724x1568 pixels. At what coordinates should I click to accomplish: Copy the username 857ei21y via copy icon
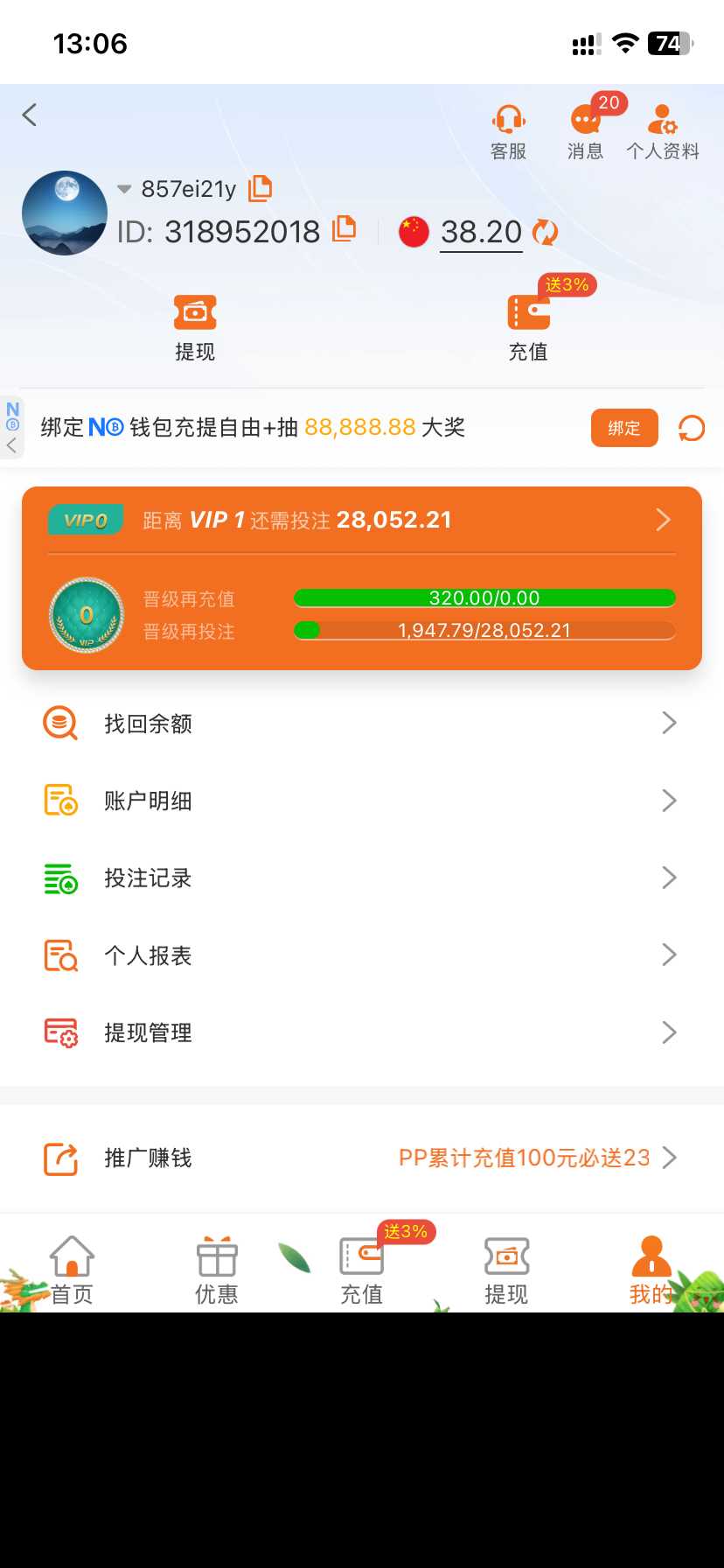coord(260,187)
